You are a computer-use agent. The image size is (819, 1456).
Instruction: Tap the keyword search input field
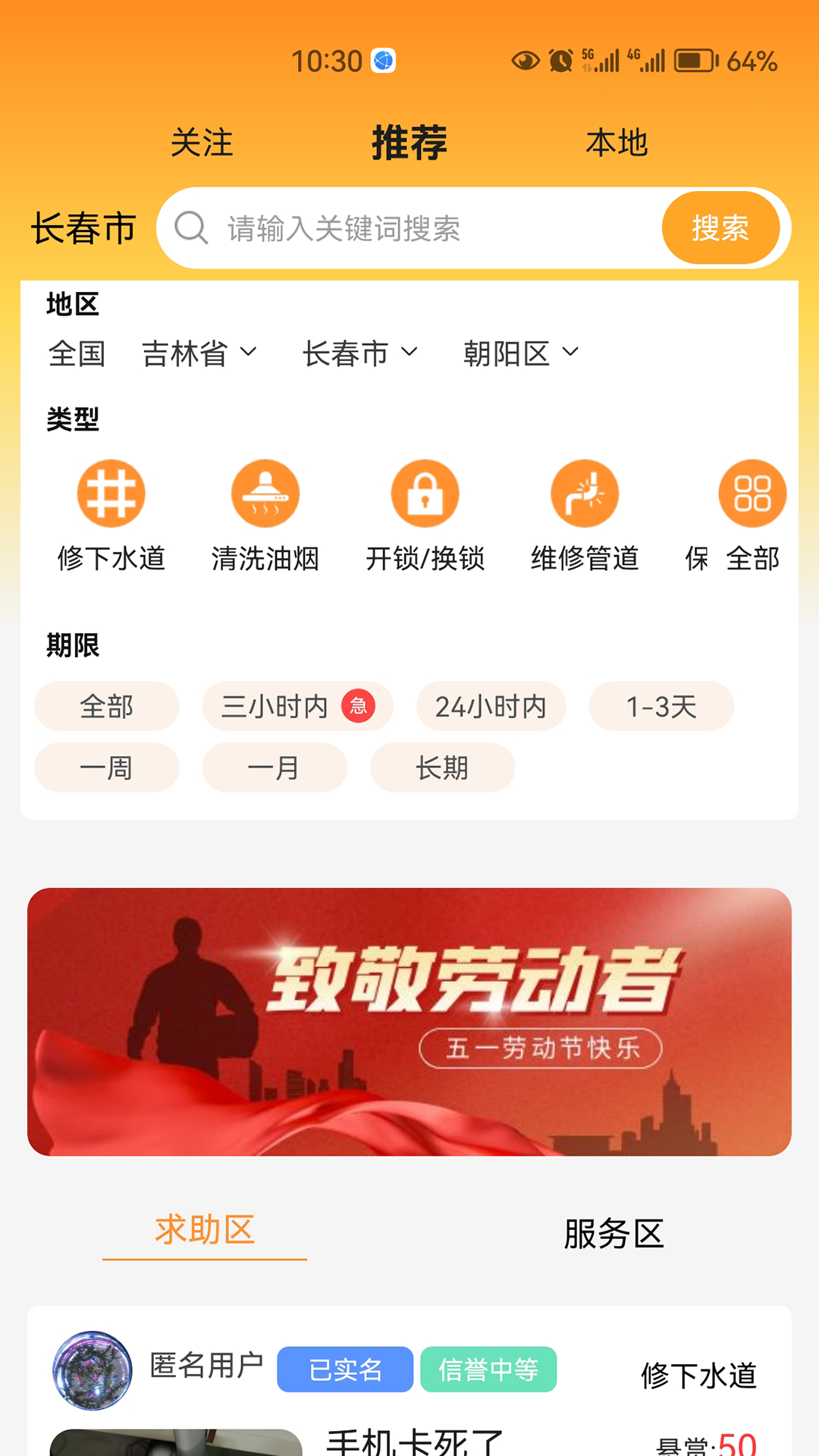click(x=425, y=228)
